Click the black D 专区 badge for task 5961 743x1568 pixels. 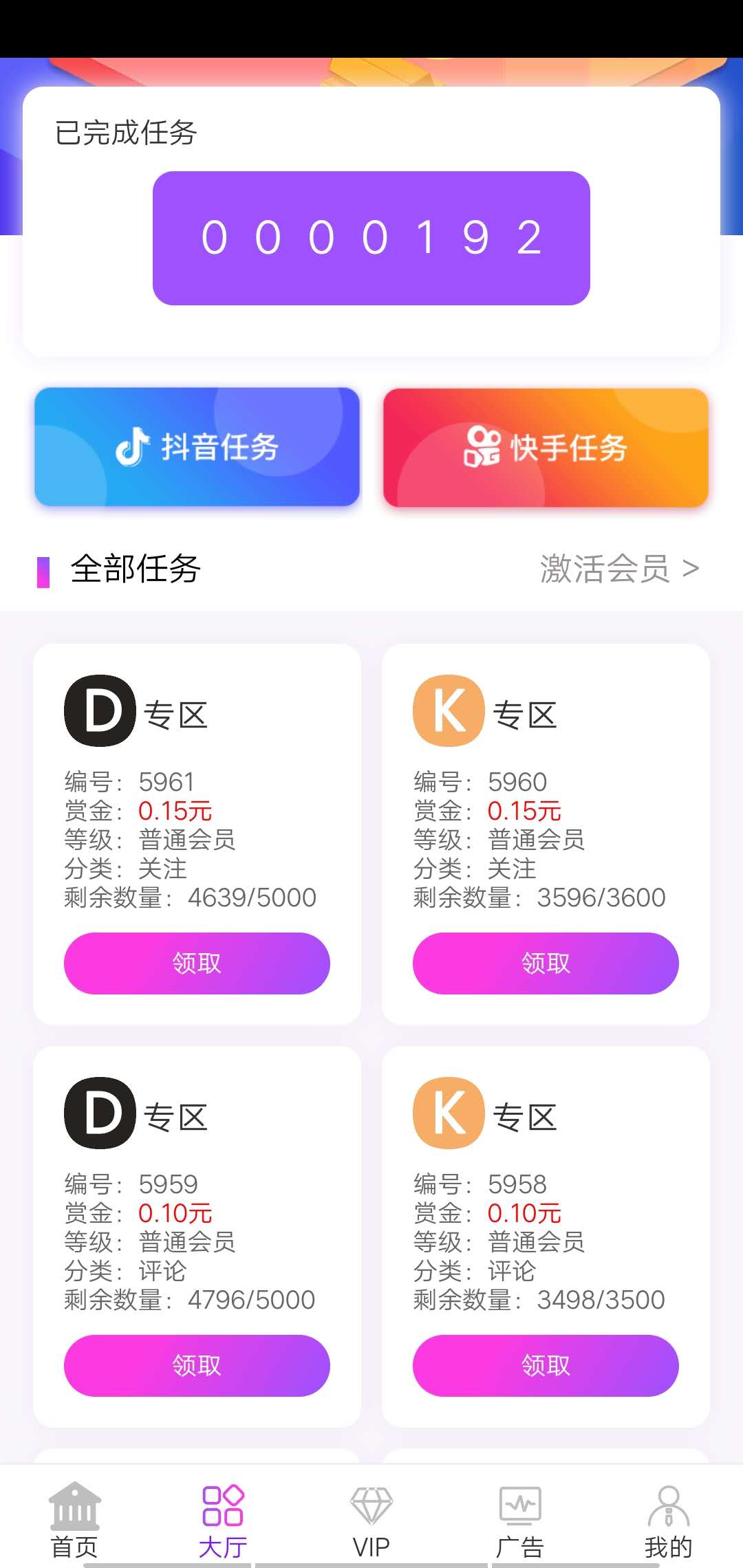(x=98, y=711)
